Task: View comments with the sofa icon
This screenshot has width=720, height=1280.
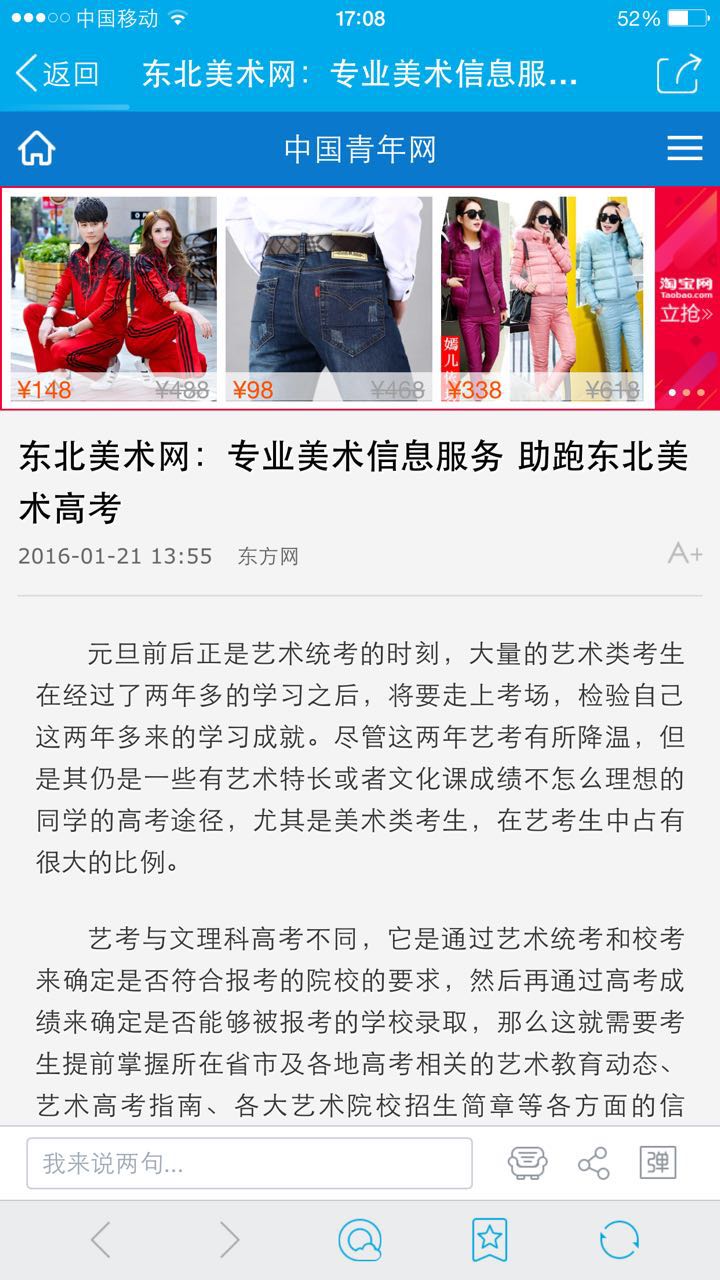Action: (x=527, y=1163)
